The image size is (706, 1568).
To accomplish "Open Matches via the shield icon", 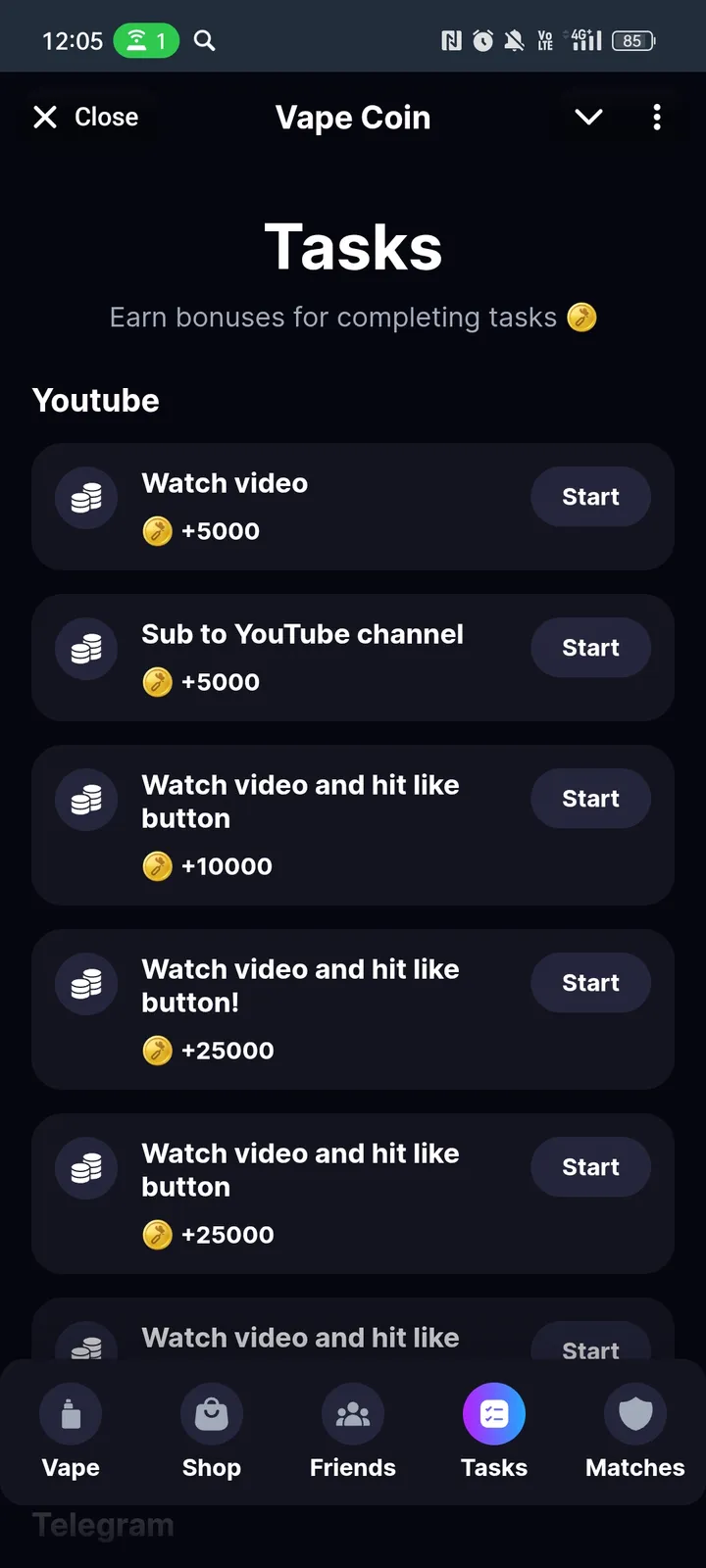I will click(634, 1412).
